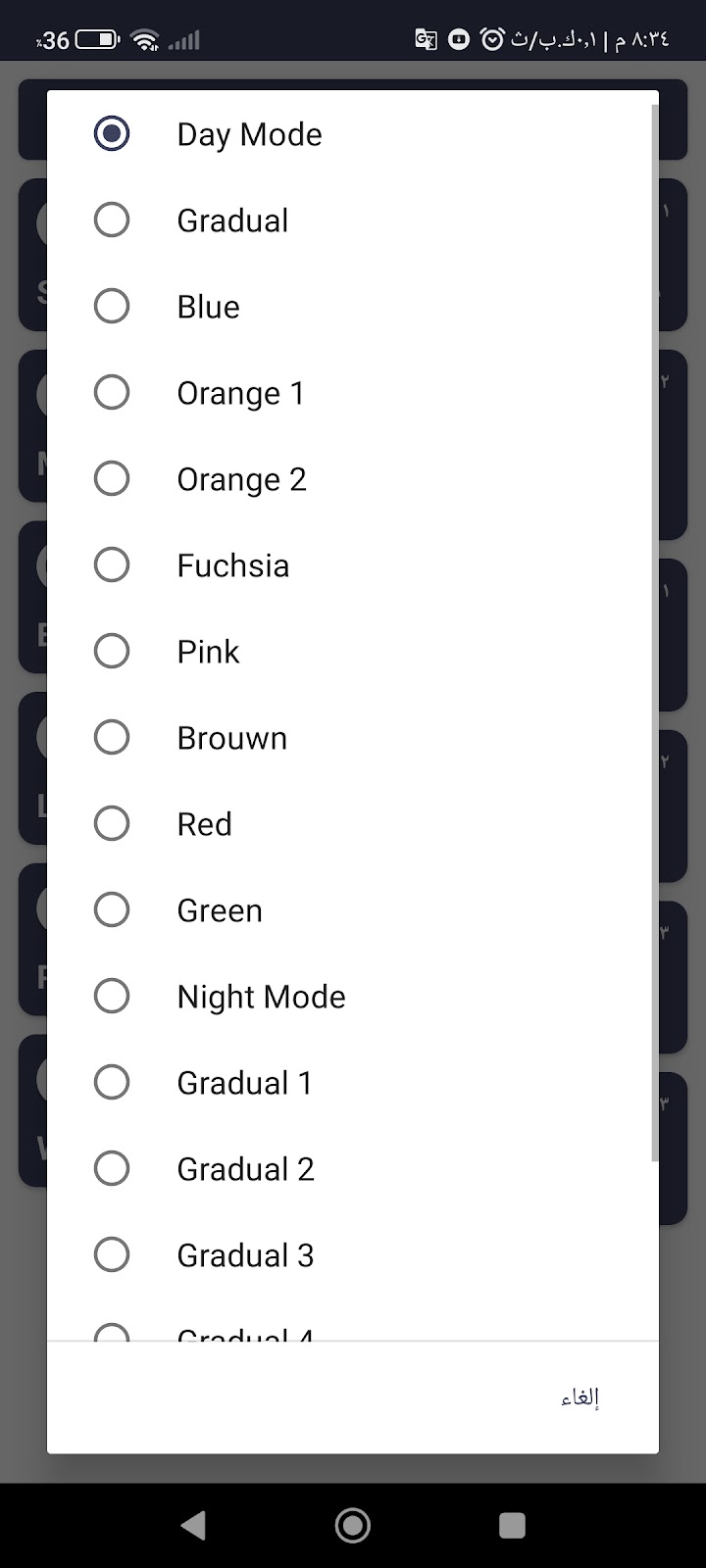Select Orange 1 theme

240,393
